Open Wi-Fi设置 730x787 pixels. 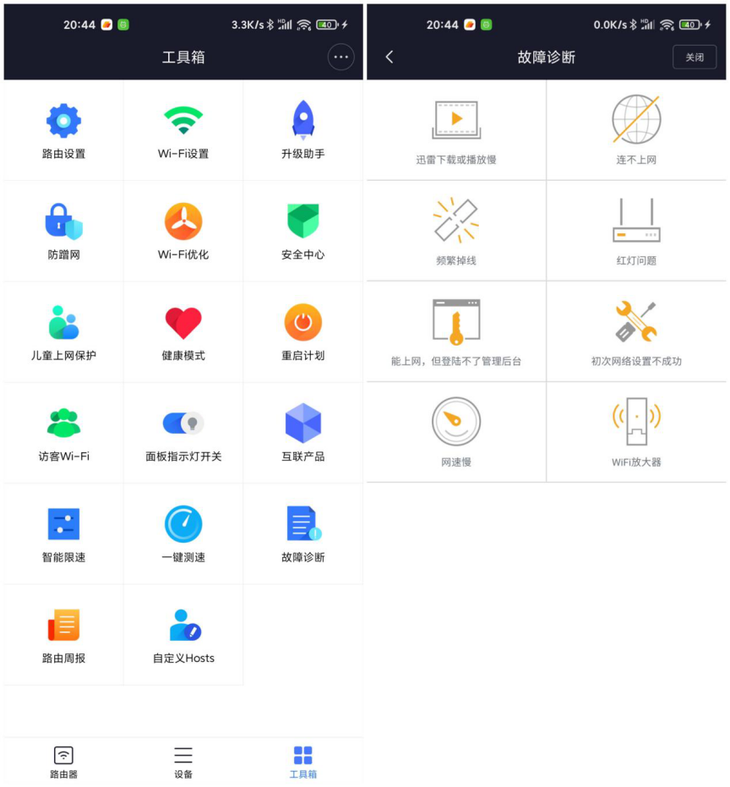pyautogui.click(x=183, y=130)
